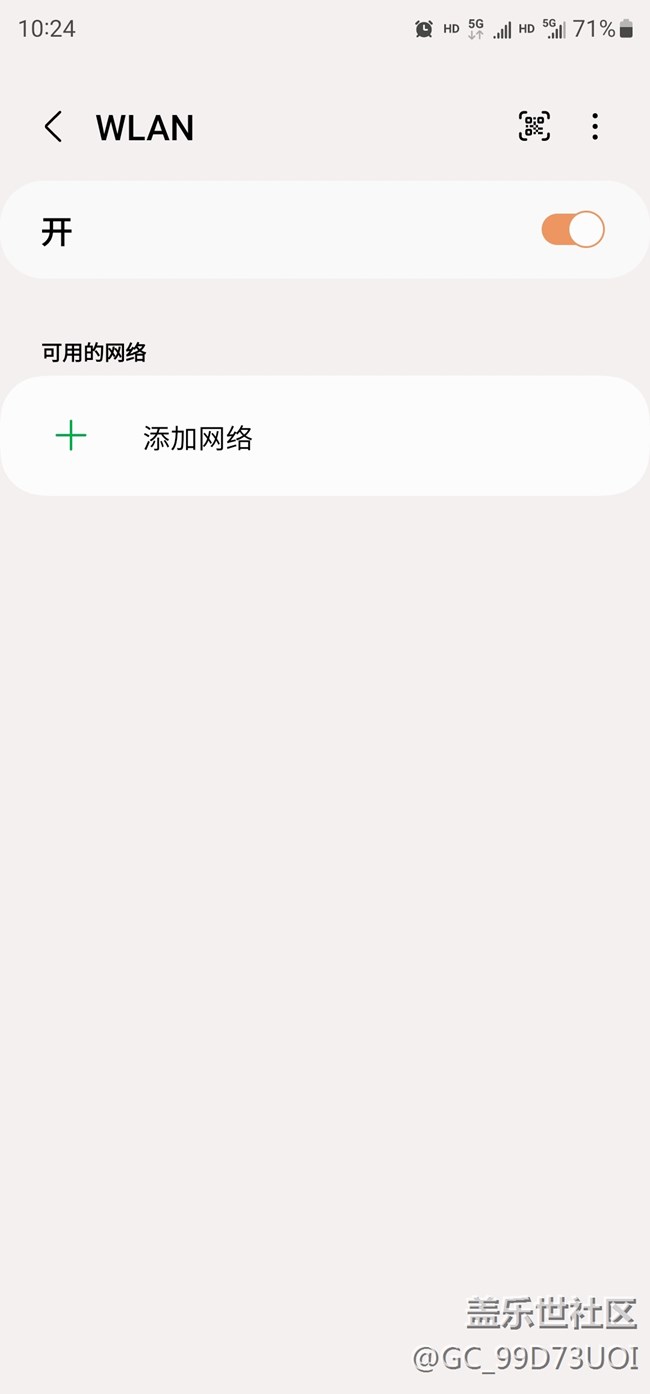The height and width of the screenshot is (1394, 650).
Task: Go back from WLAN settings
Action: tap(53, 127)
